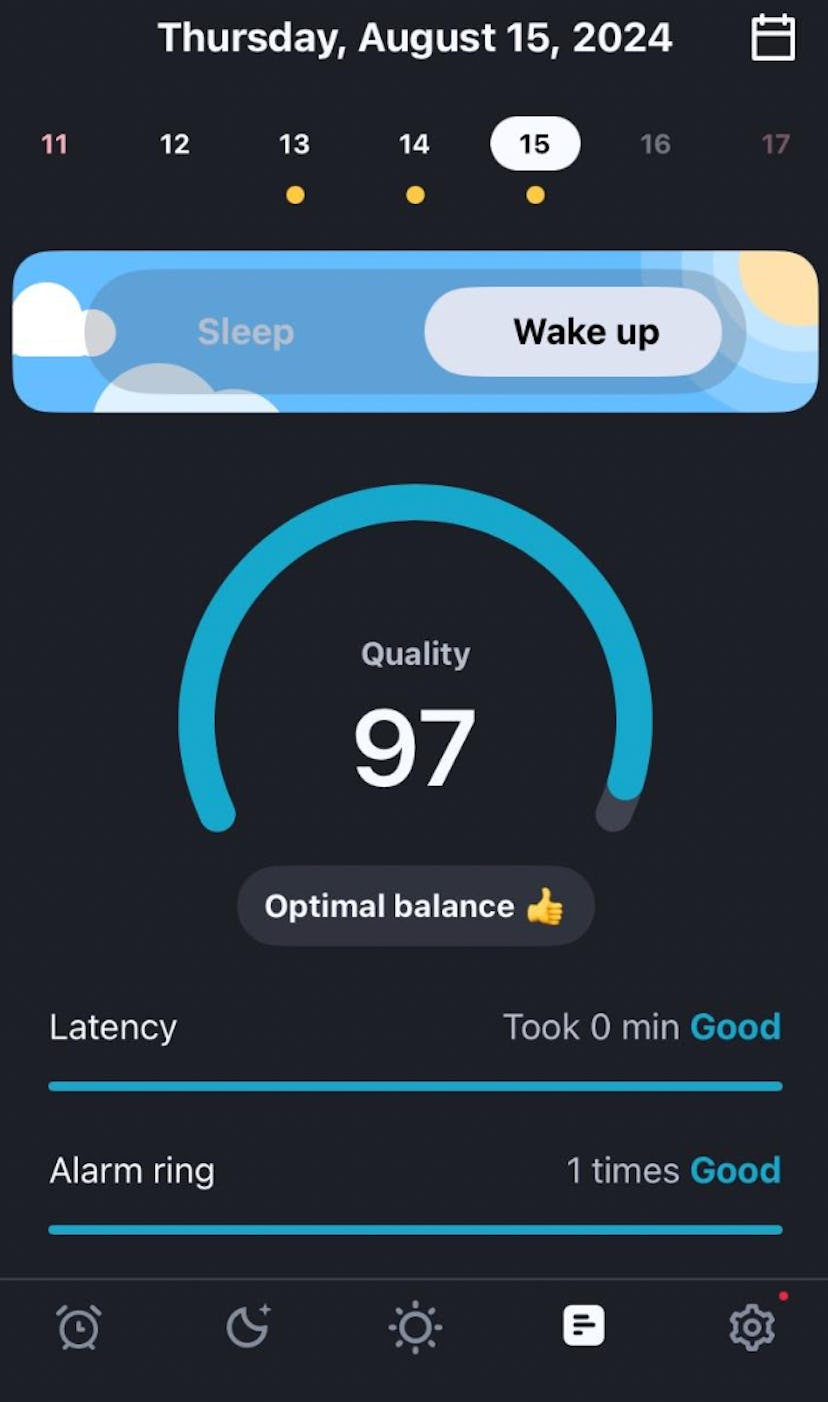Switch to the Sleep segment
The image size is (828, 1402).
246,332
